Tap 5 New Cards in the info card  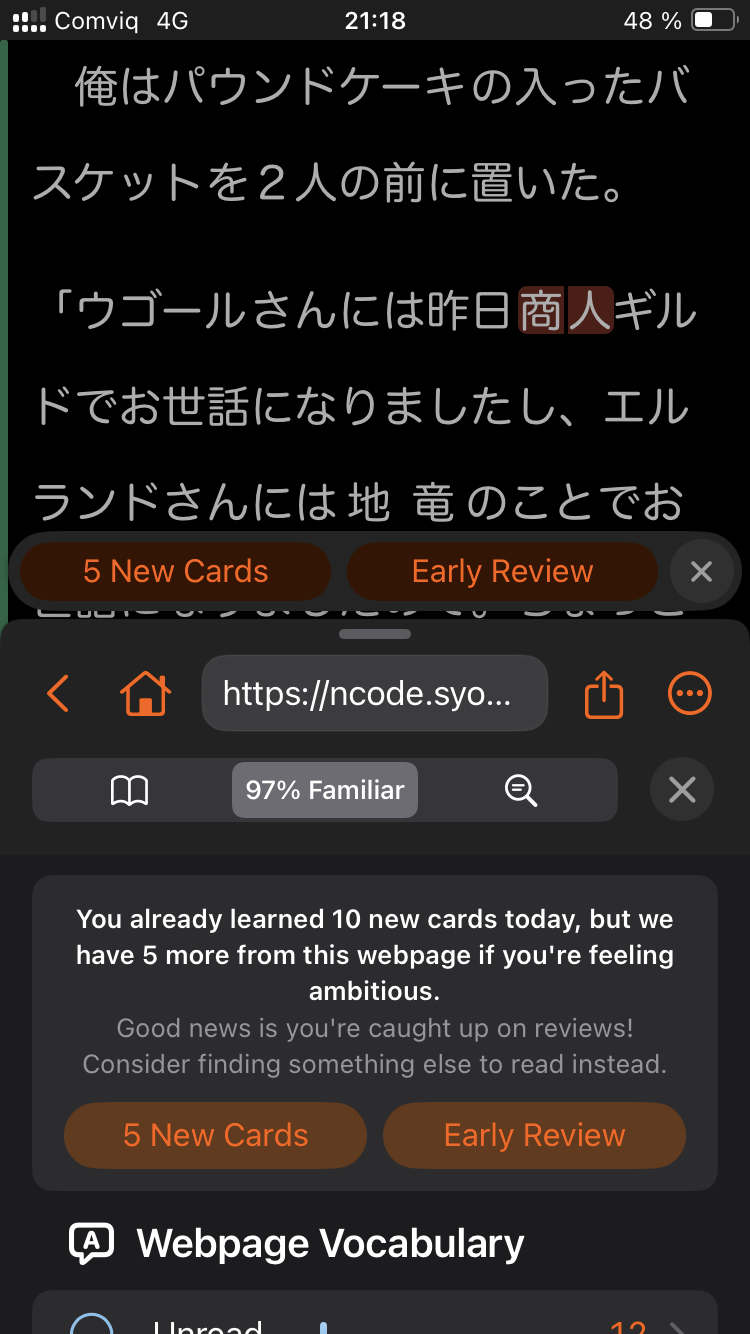pos(215,1135)
